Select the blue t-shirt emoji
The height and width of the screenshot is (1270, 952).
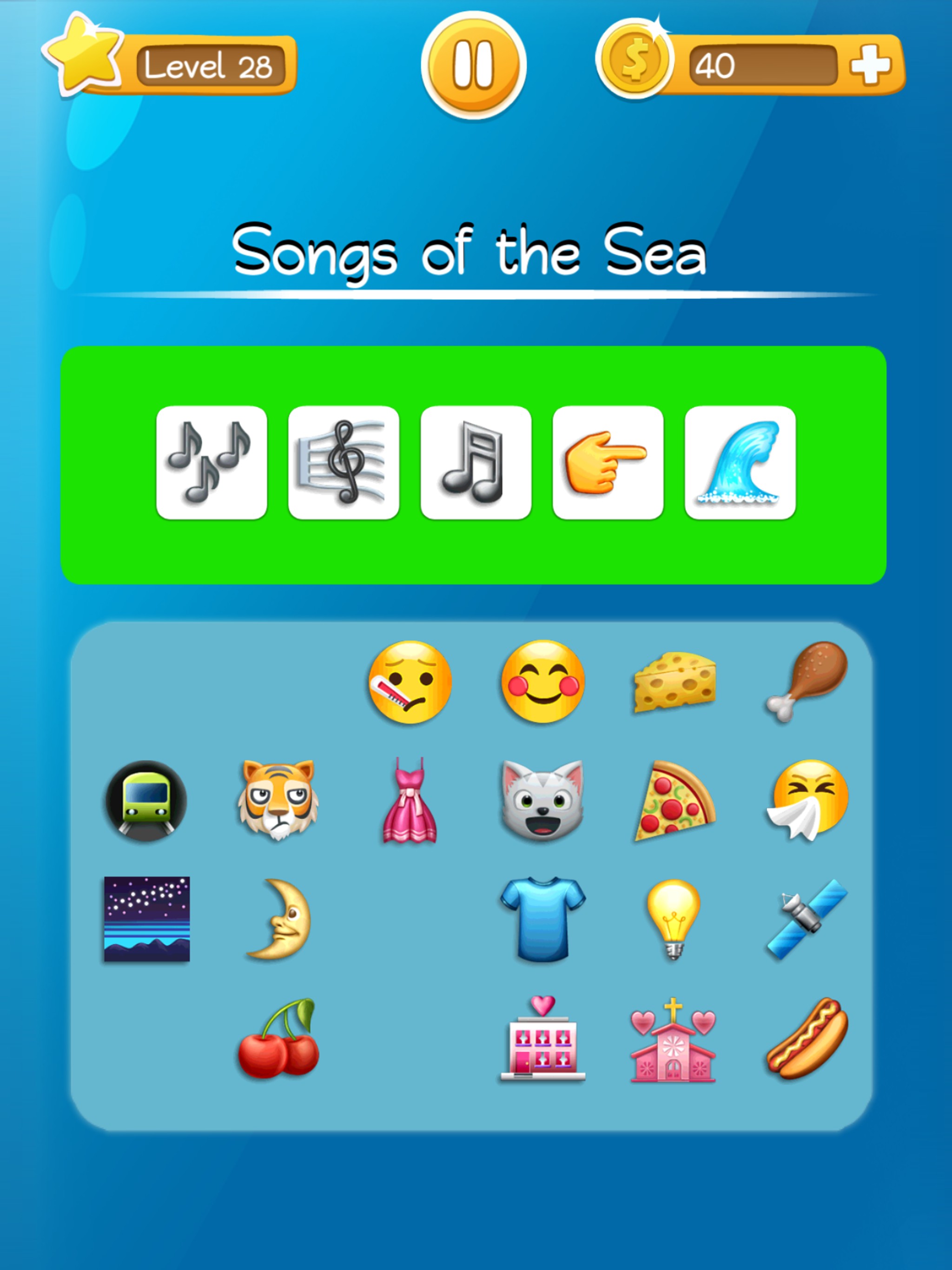point(542,919)
